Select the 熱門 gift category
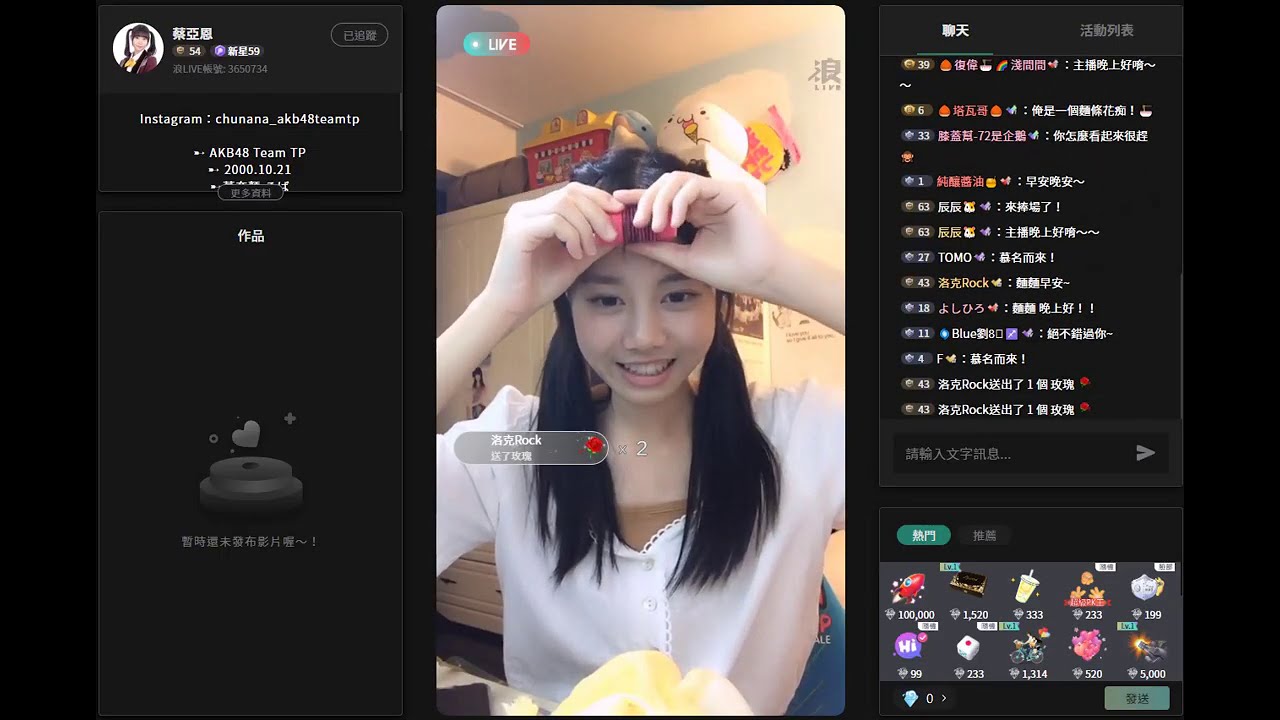The width and height of the screenshot is (1280, 720). pos(923,535)
